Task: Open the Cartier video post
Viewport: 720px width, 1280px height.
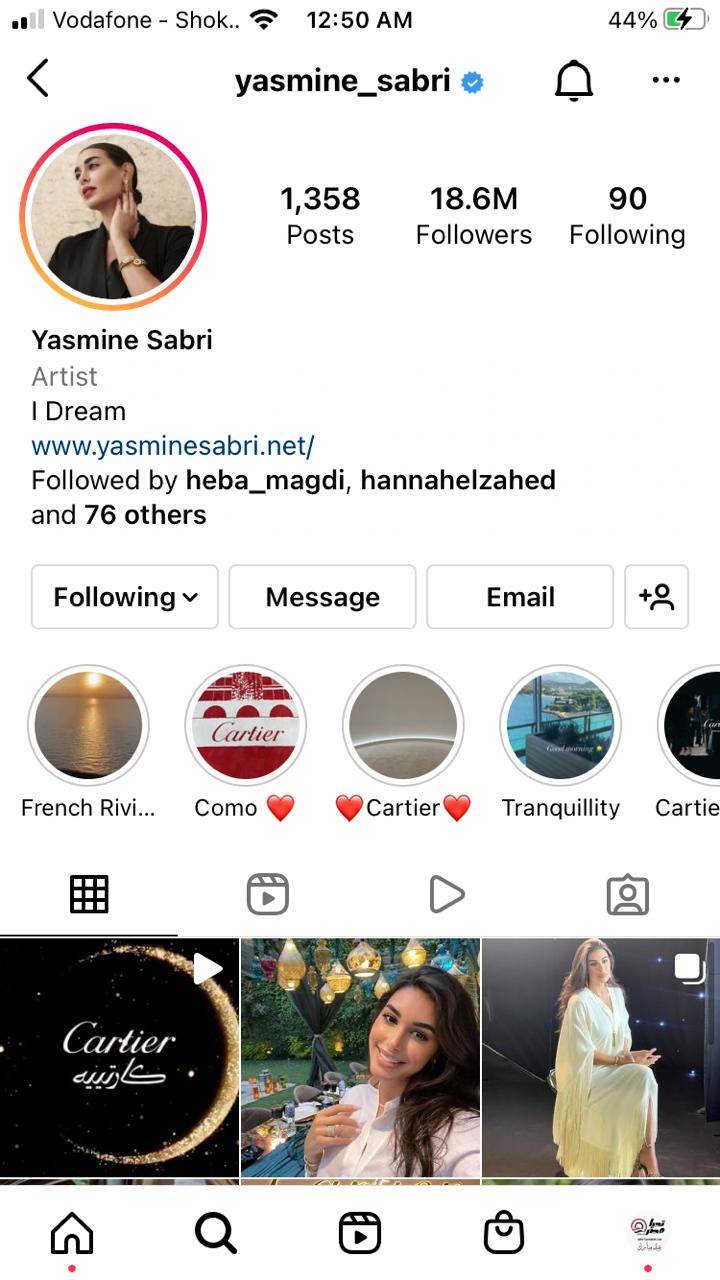Action: pos(119,1057)
